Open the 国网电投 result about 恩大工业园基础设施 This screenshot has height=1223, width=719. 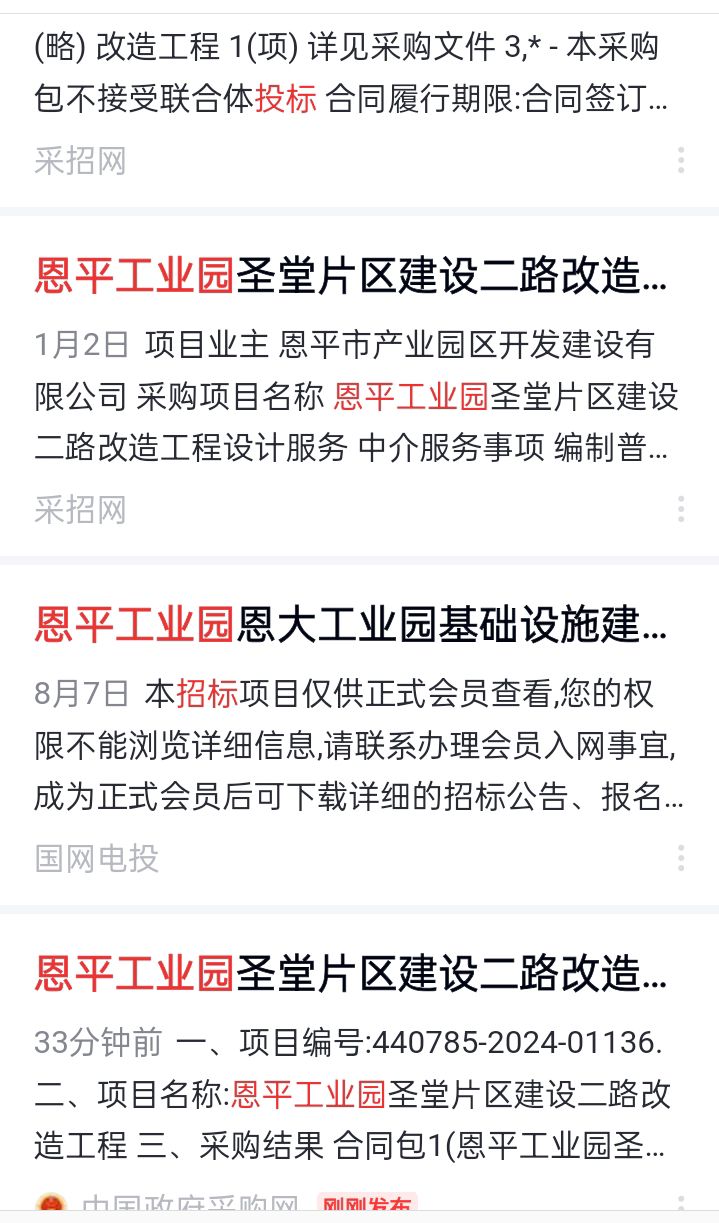(350, 626)
